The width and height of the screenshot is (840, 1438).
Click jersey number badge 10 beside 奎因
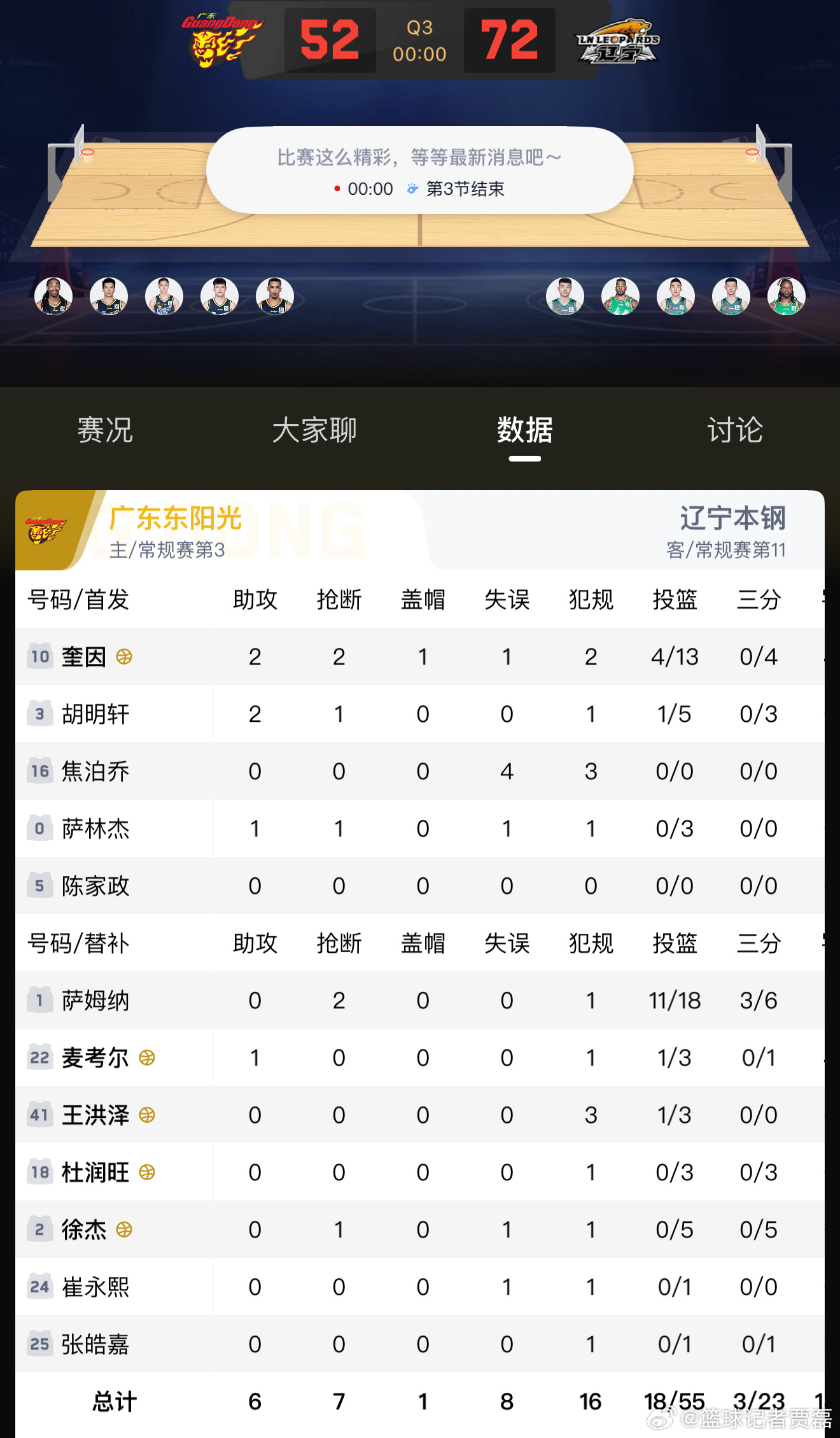click(x=39, y=657)
